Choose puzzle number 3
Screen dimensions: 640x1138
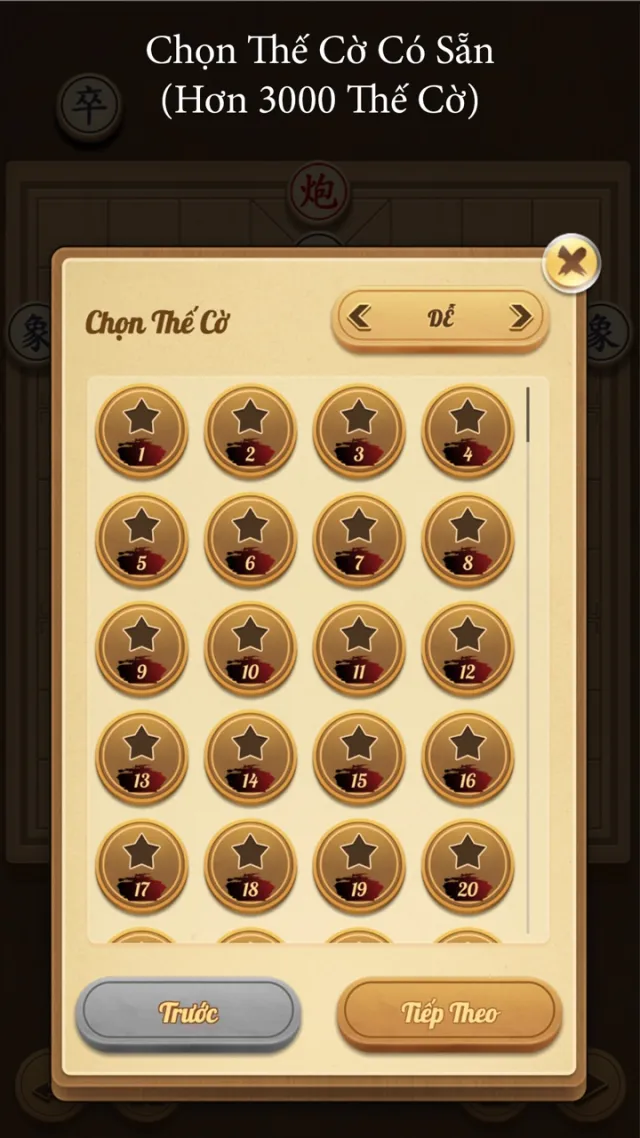(359, 432)
